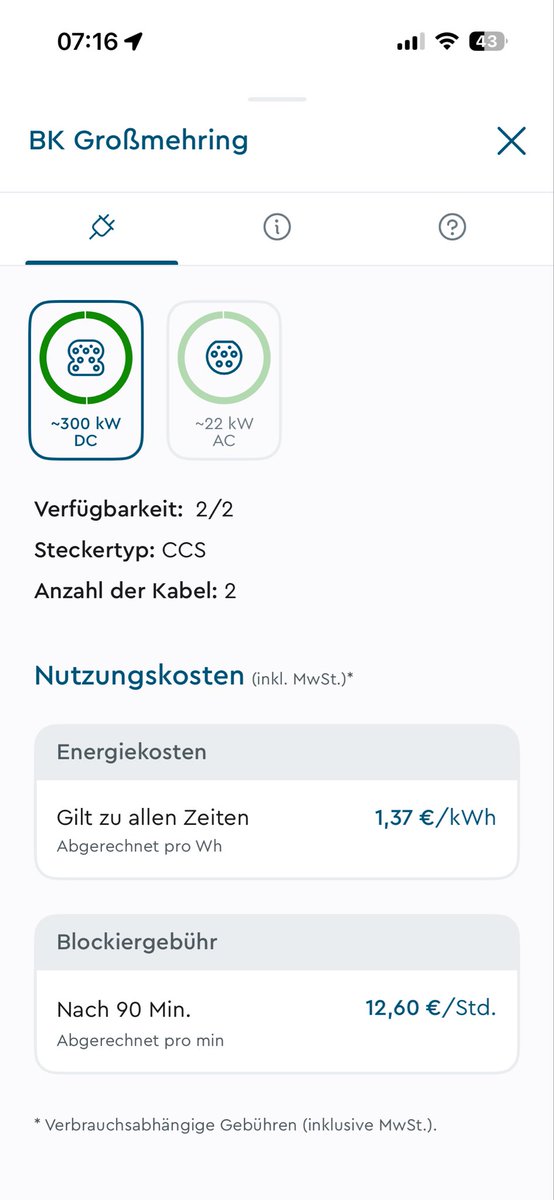Switch to the info tab
The width and height of the screenshot is (554, 1200).
coord(277,228)
